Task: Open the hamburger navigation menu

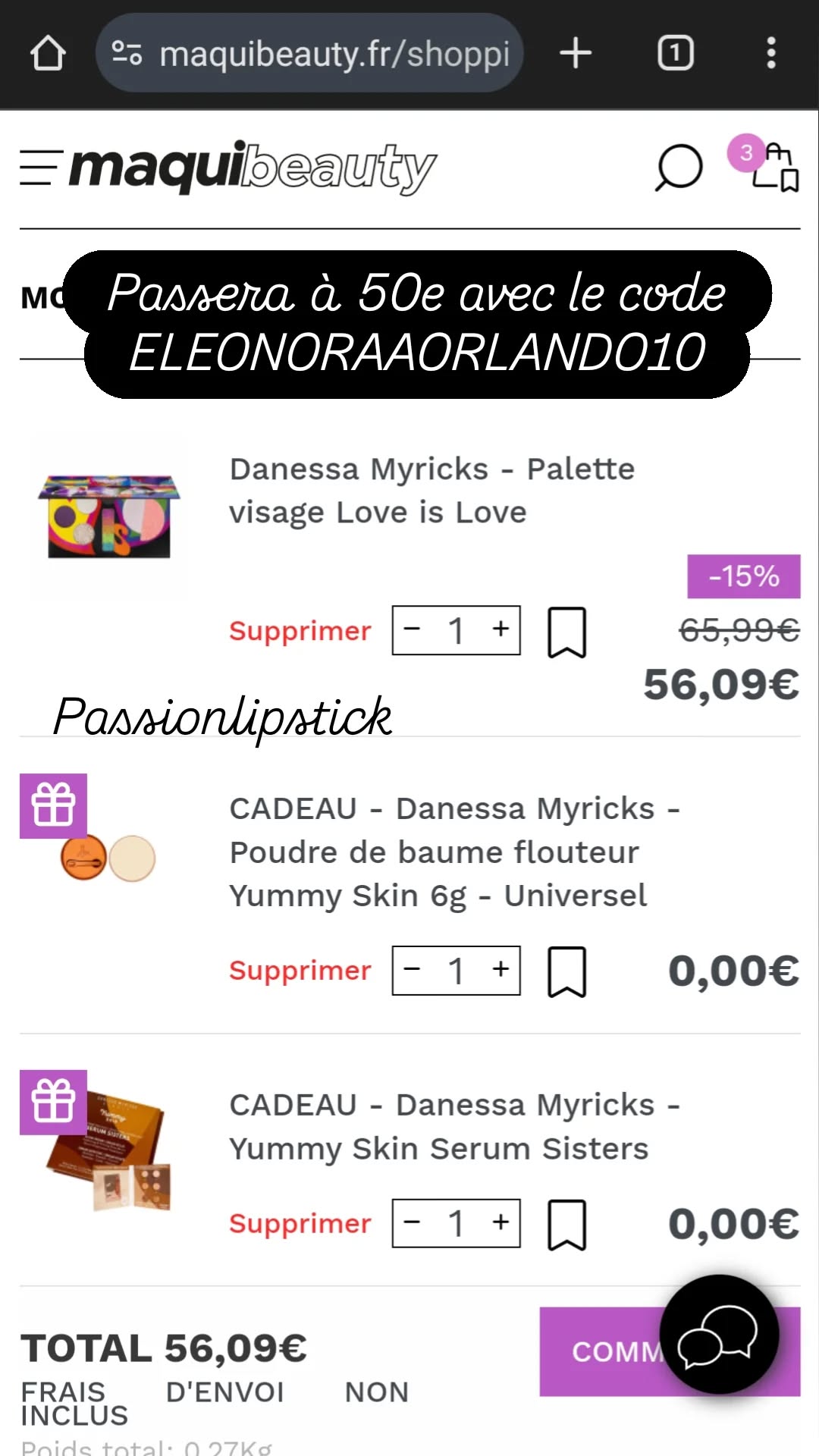Action: 42,168
